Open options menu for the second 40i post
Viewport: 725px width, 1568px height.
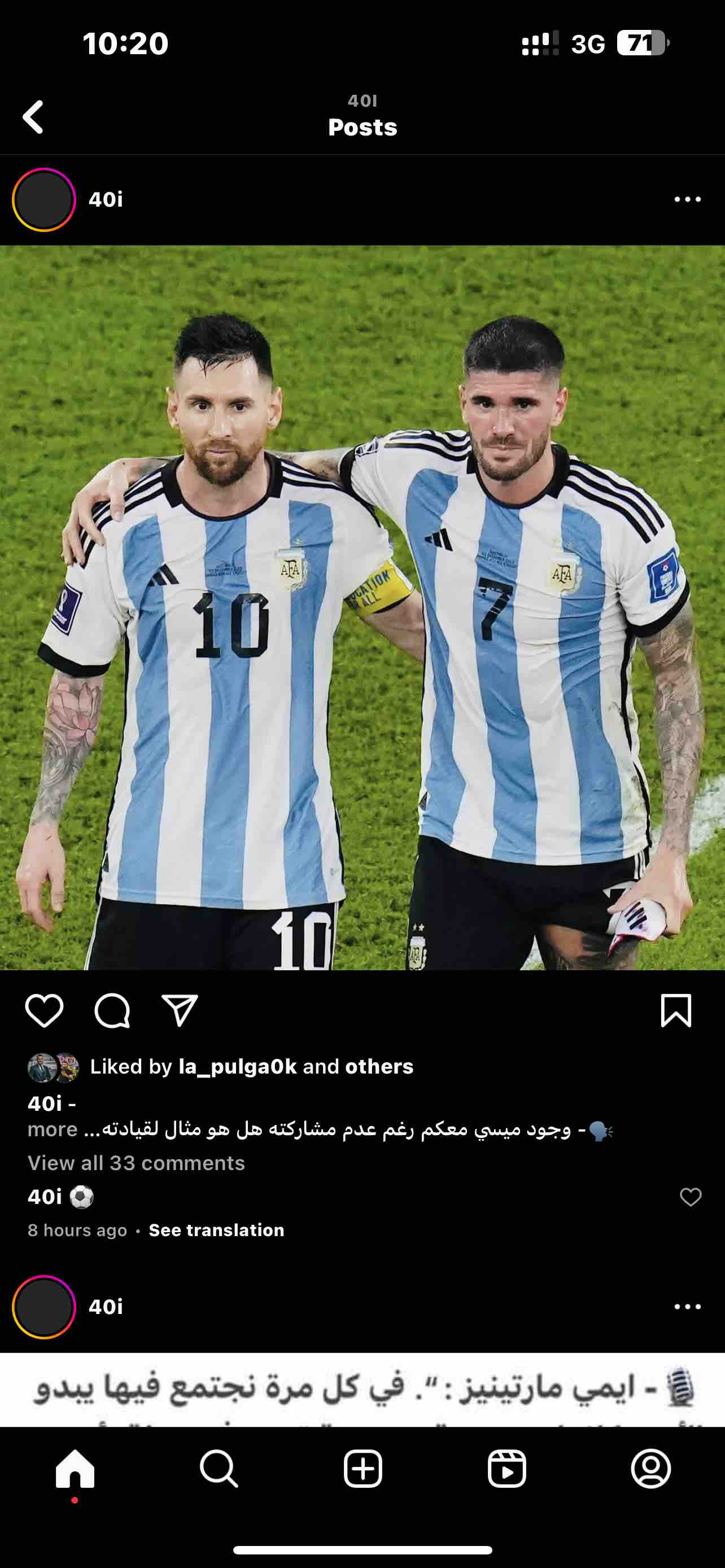click(x=687, y=1307)
